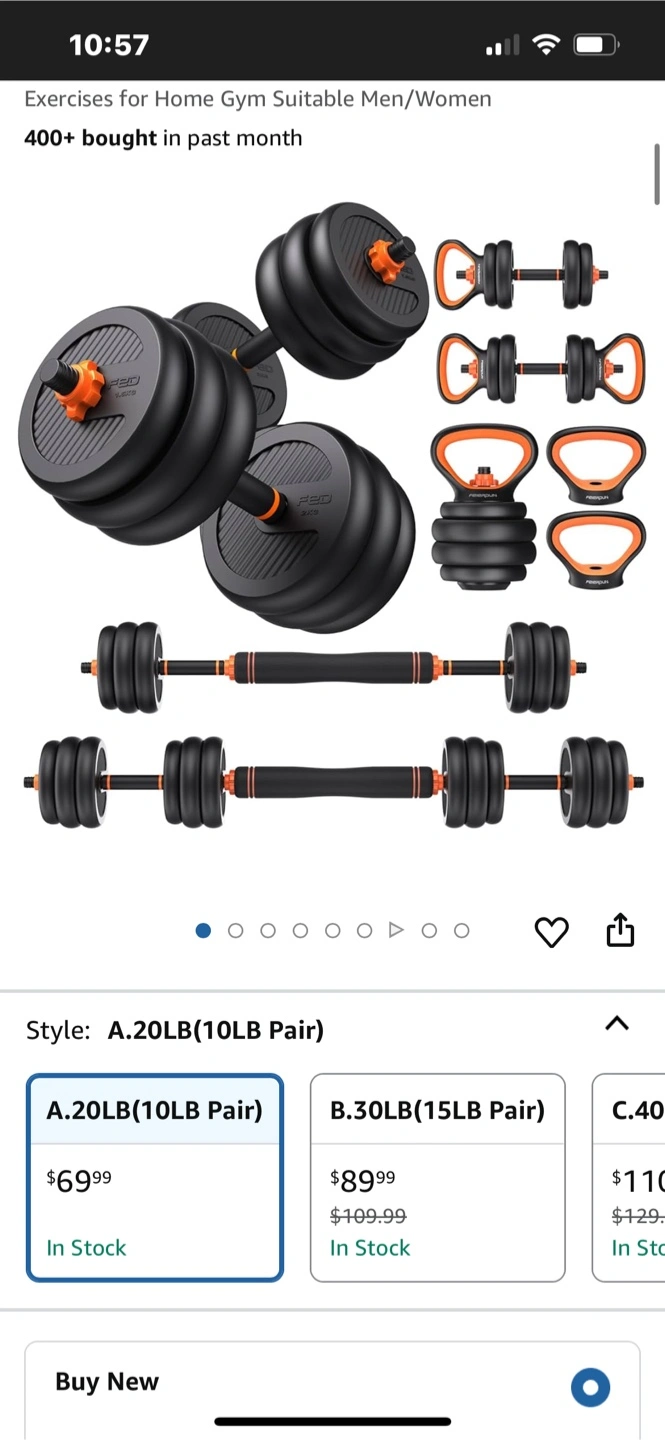The width and height of the screenshot is (665, 1440).
Task: Select the Buy New radio button
Action: [590, 1387]
